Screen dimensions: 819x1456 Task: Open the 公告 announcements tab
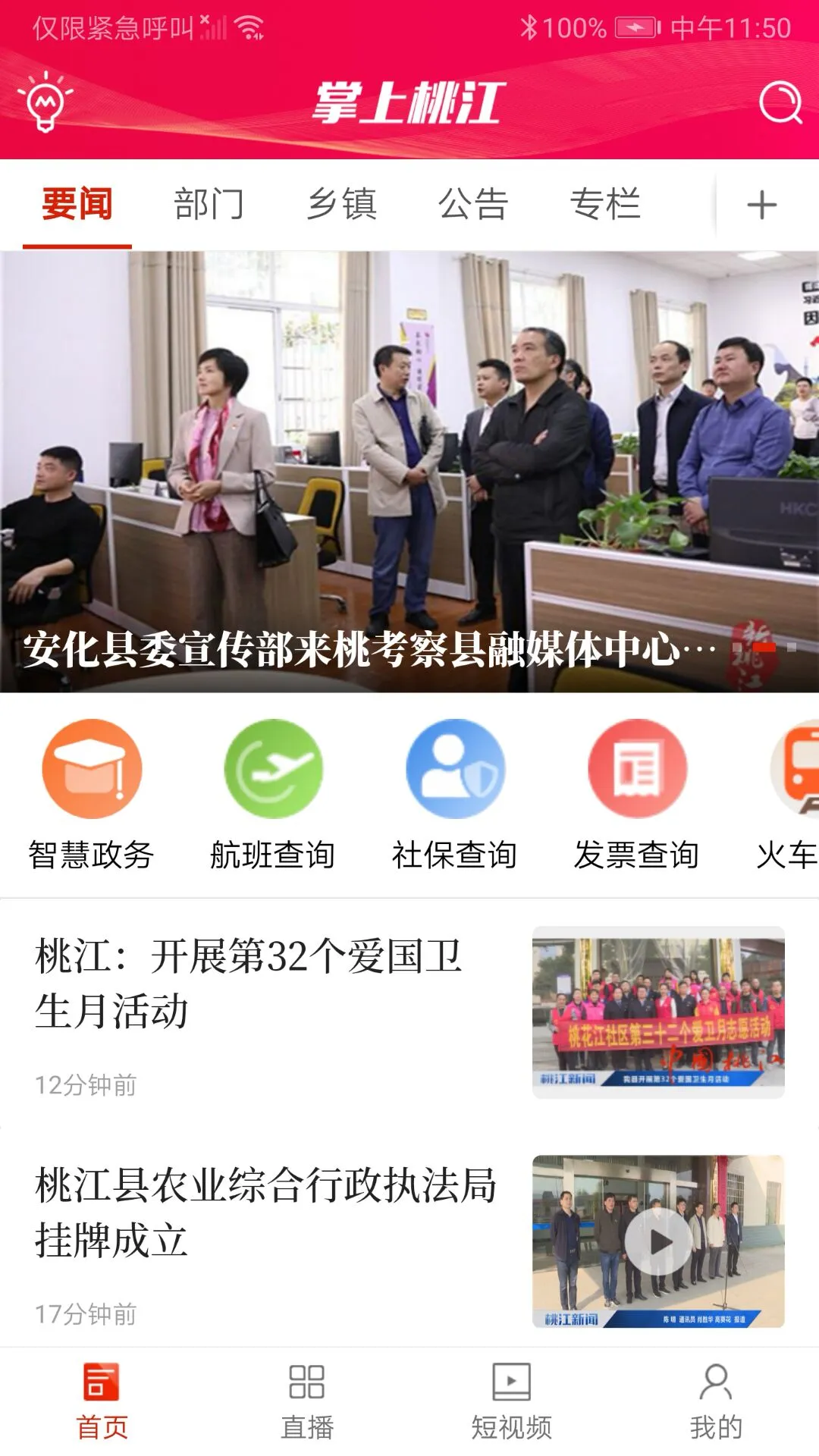[x=474, y=203]
